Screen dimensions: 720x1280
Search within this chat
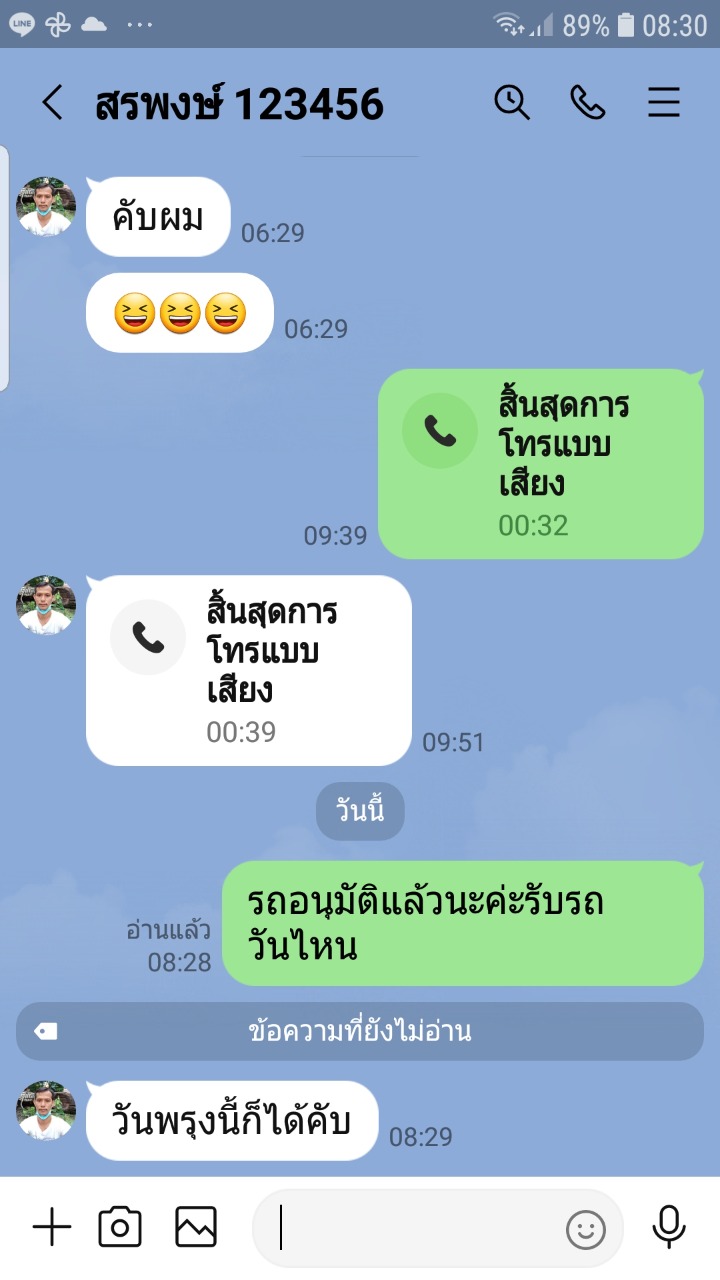tap(512, 103)
